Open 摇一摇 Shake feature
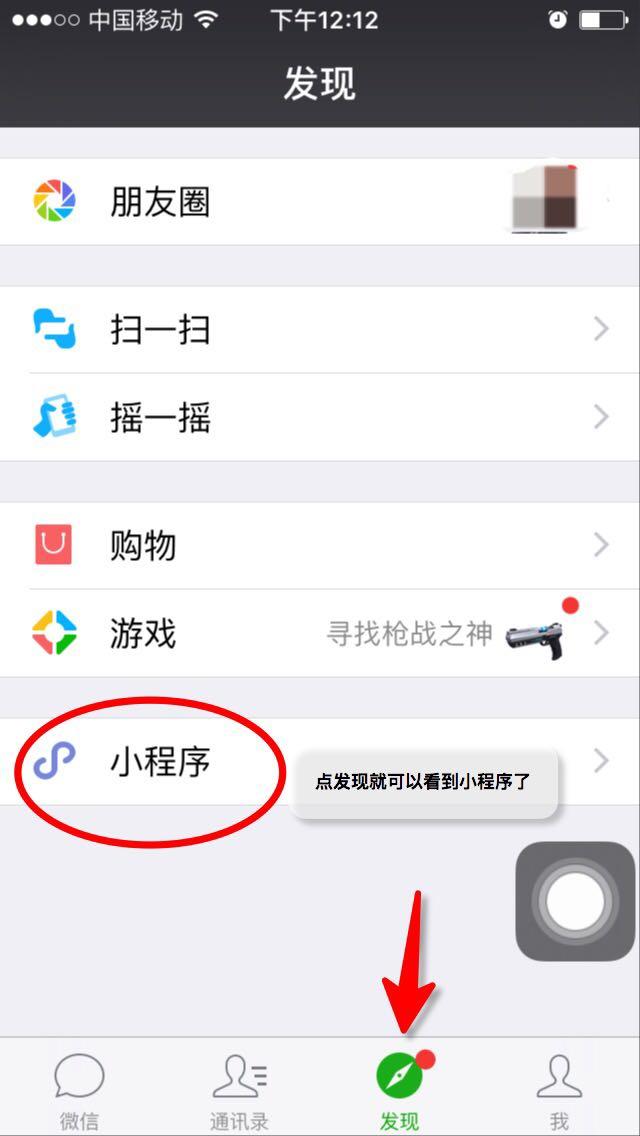Screen dimensions: 640x1136 coord(160,417)
